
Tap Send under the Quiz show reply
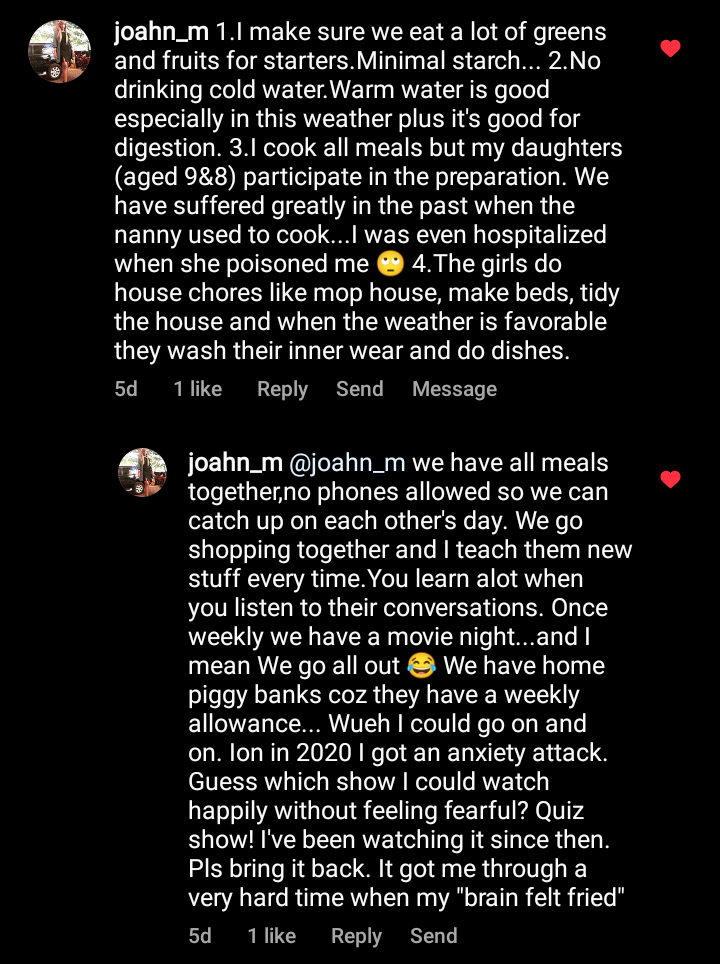pos(433,936)
